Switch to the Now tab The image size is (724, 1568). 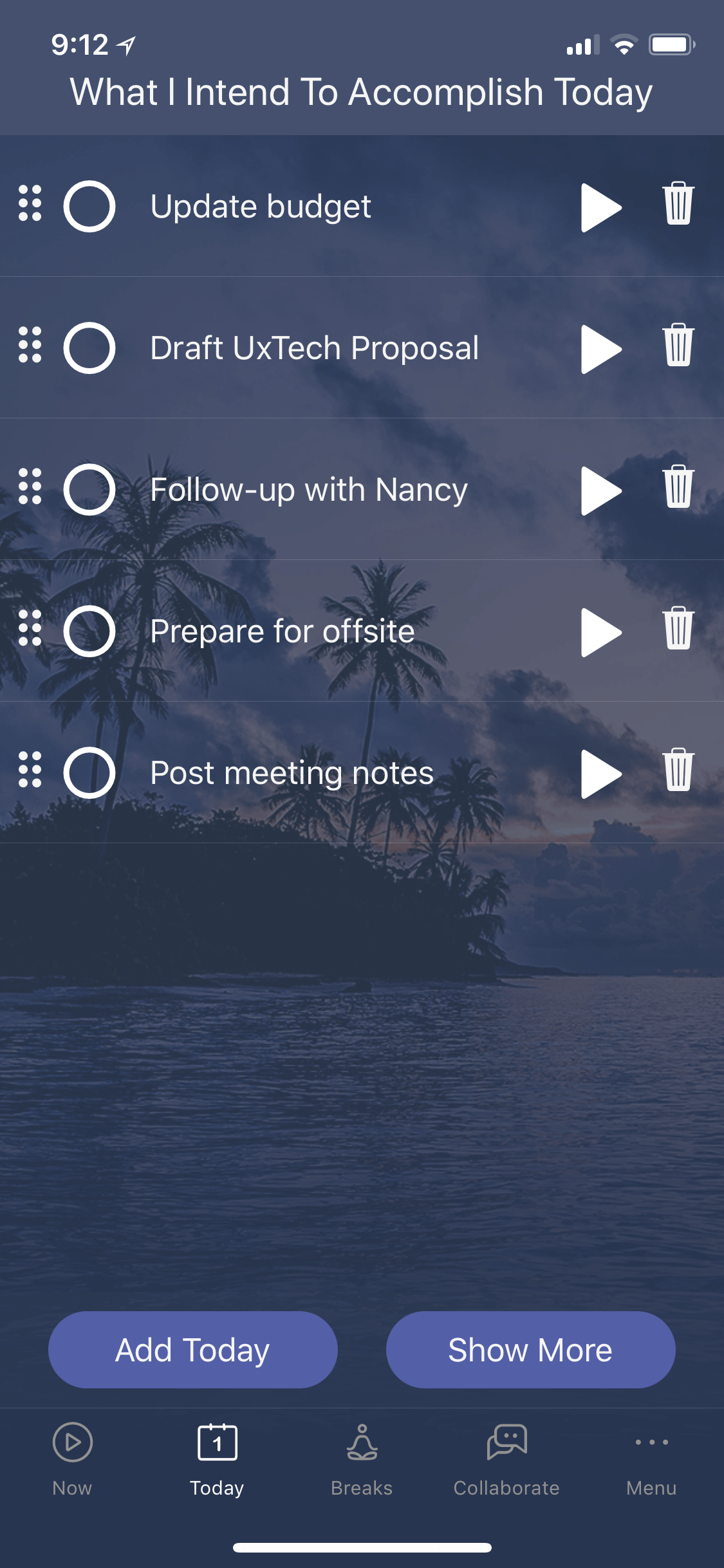72,1459
